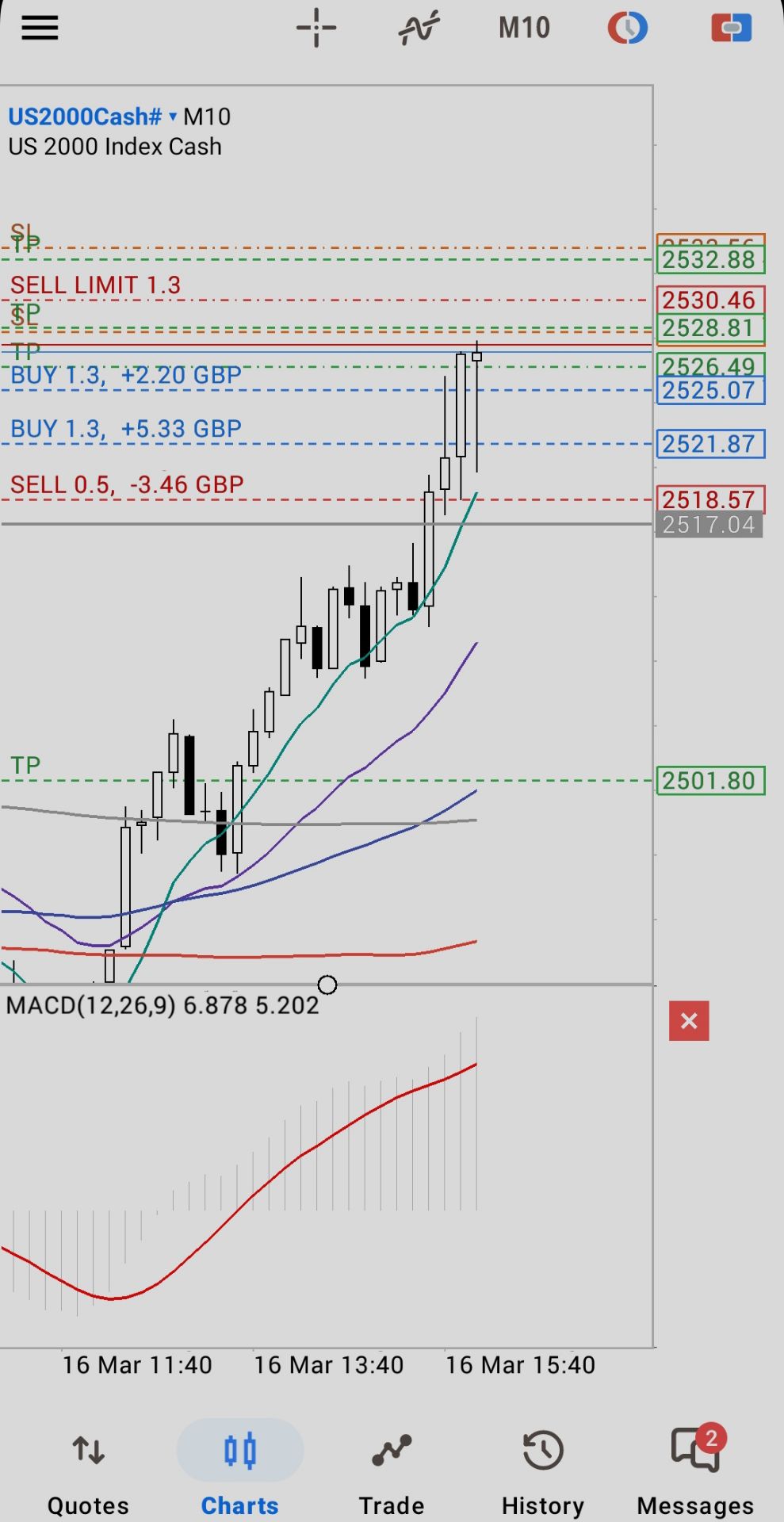The width and height of the screenshot is (784, 1522).
Task: Select the SELL LIMIT 1.3 order line
Action: [x=95, y=286]
